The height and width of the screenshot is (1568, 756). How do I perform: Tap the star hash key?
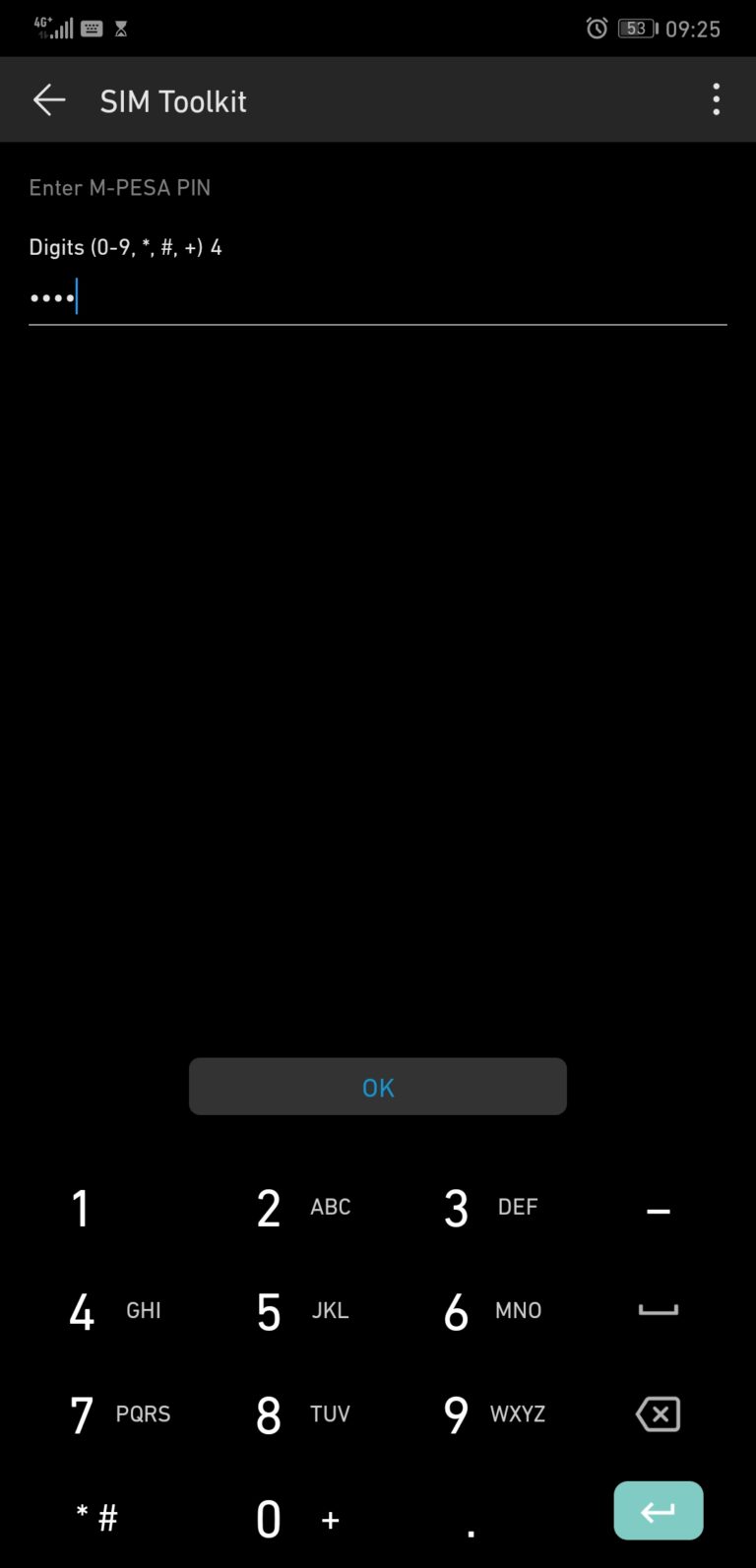tap(96, 1517)
